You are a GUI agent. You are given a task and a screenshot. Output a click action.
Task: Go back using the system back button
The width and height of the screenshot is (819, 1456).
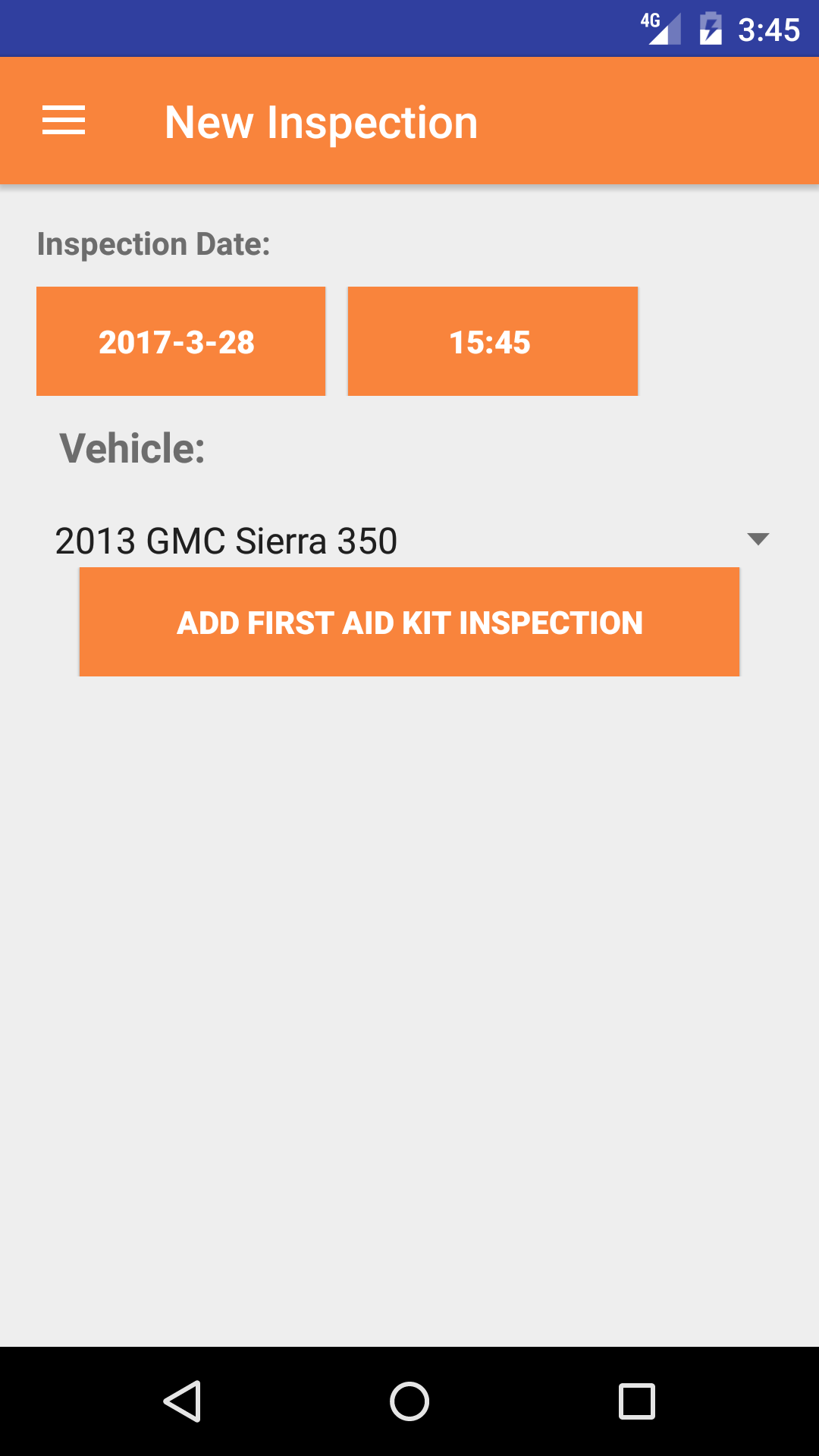[182, 1401]
